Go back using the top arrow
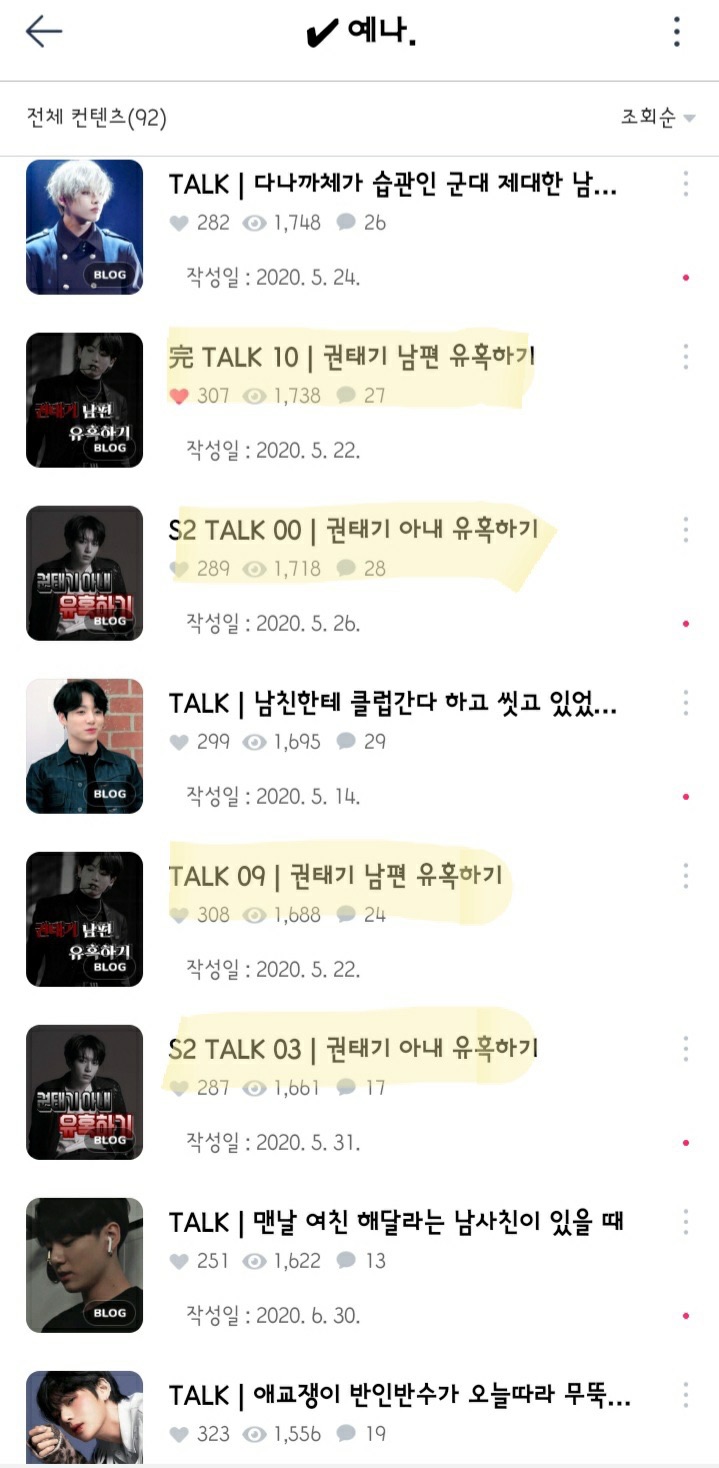This screenshot has width=719, height=1468. 44,32
